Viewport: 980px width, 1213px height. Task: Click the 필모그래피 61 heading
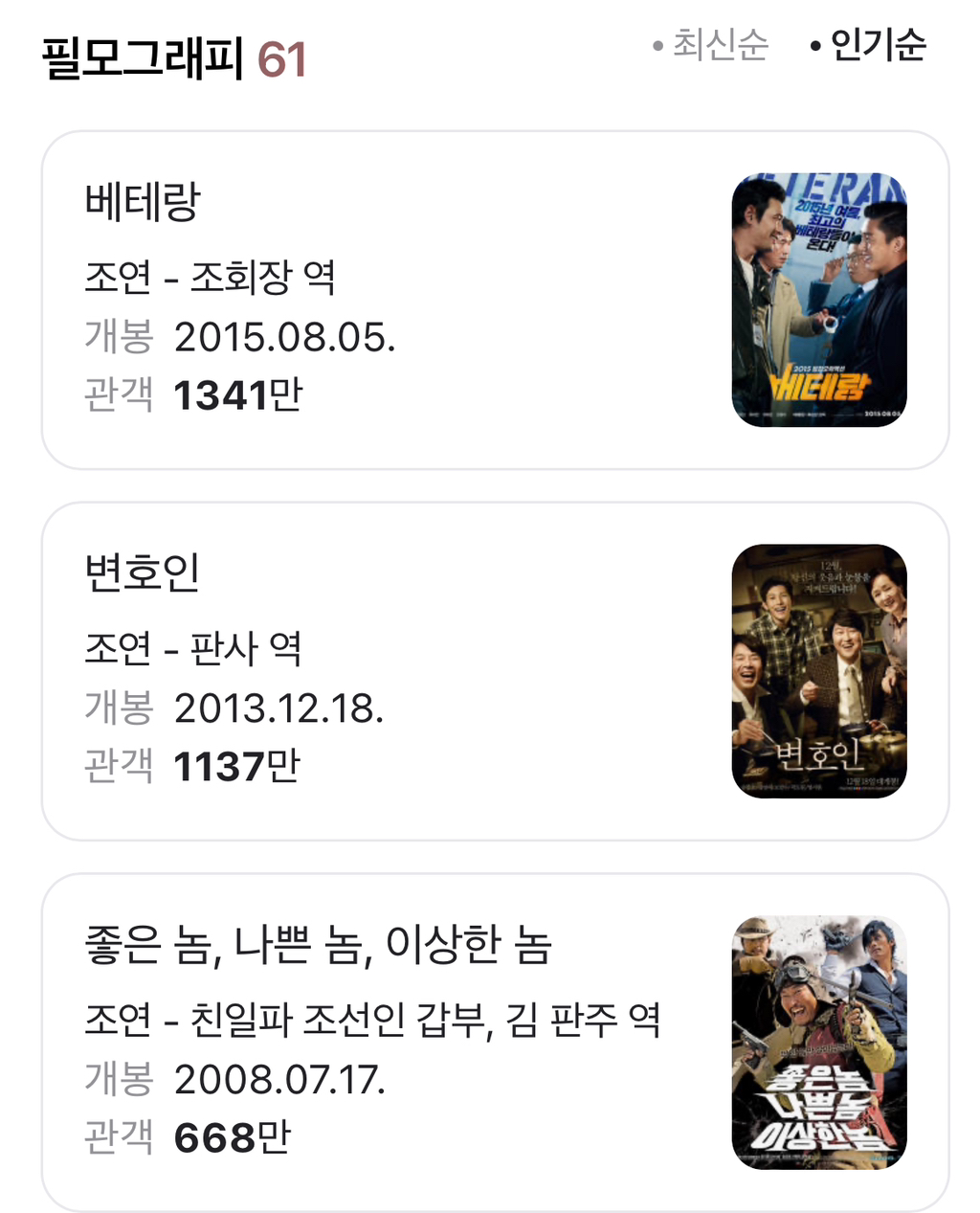[x=172, y=56]
